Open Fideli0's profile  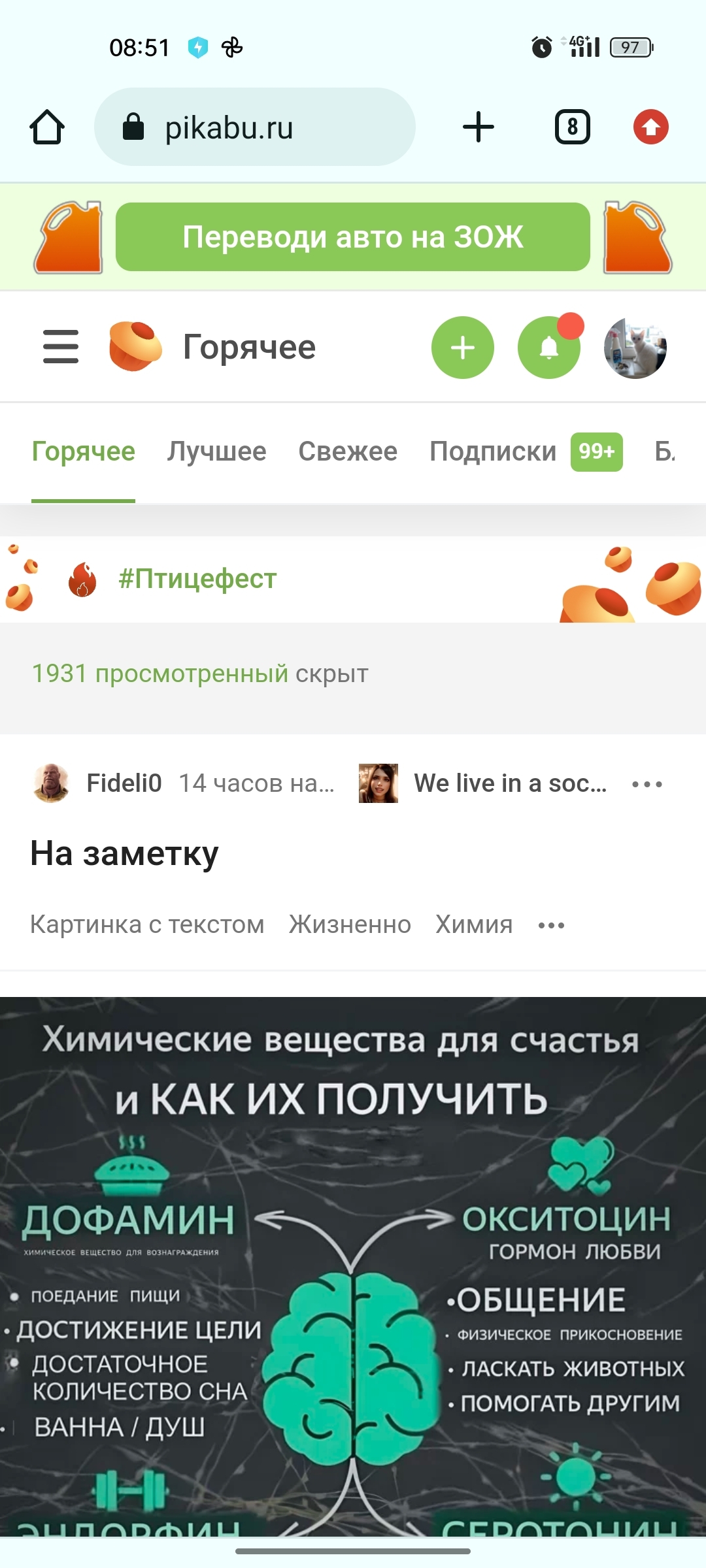coord(124,783)
